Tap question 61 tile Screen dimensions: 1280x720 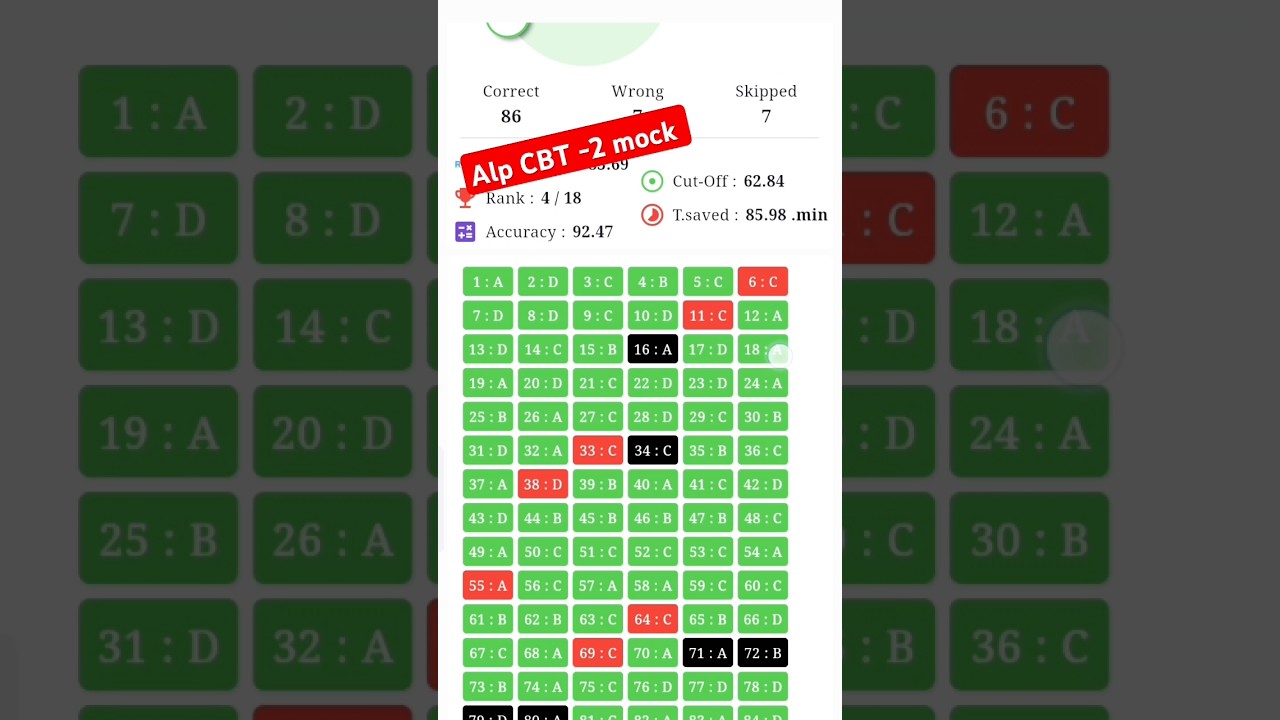click(487, 619)
